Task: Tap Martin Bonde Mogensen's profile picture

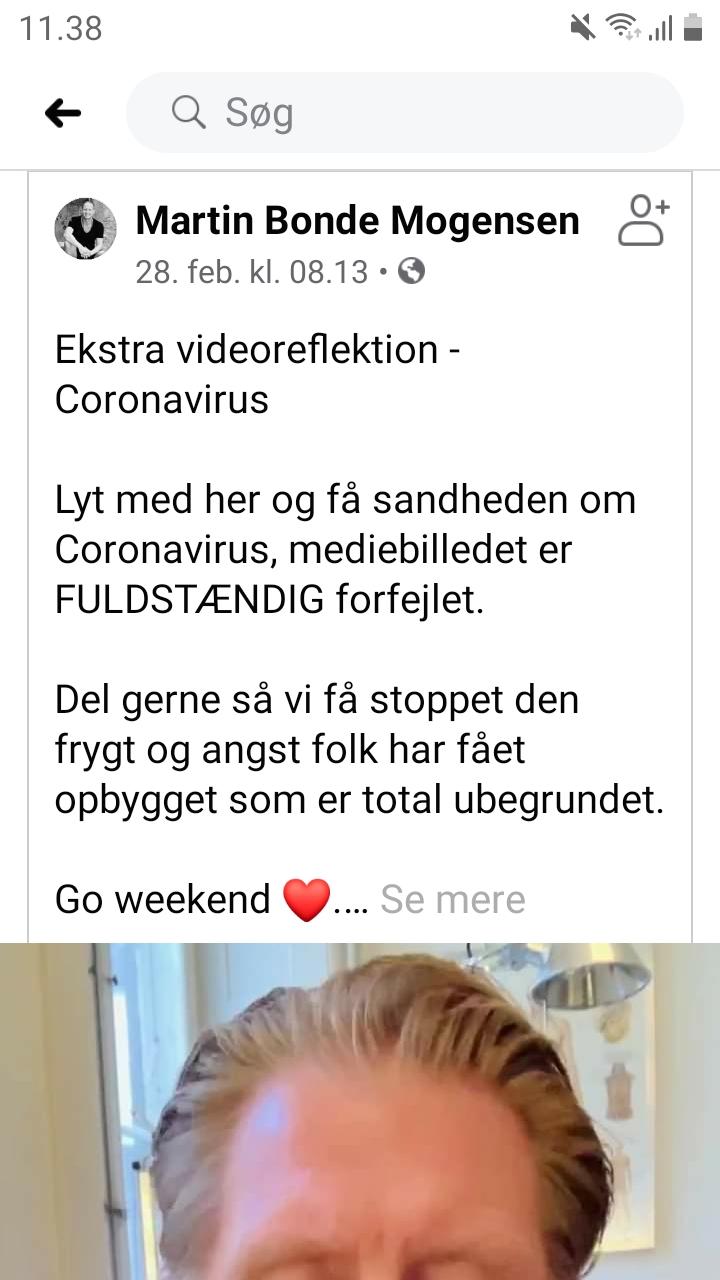Action: coord(86,229)
